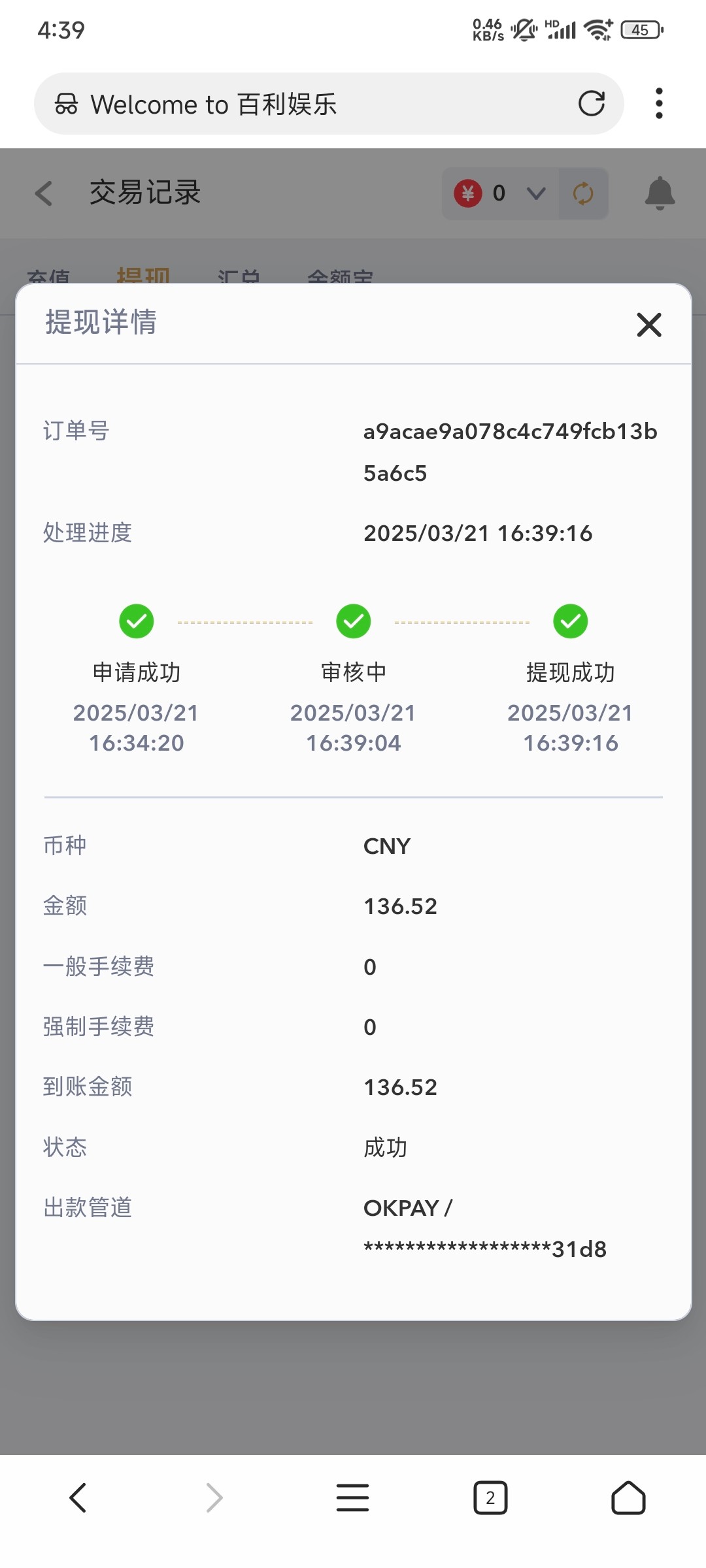Open the browser overflow menu
The image size is (706, 1568).
(x=659, y=103)
